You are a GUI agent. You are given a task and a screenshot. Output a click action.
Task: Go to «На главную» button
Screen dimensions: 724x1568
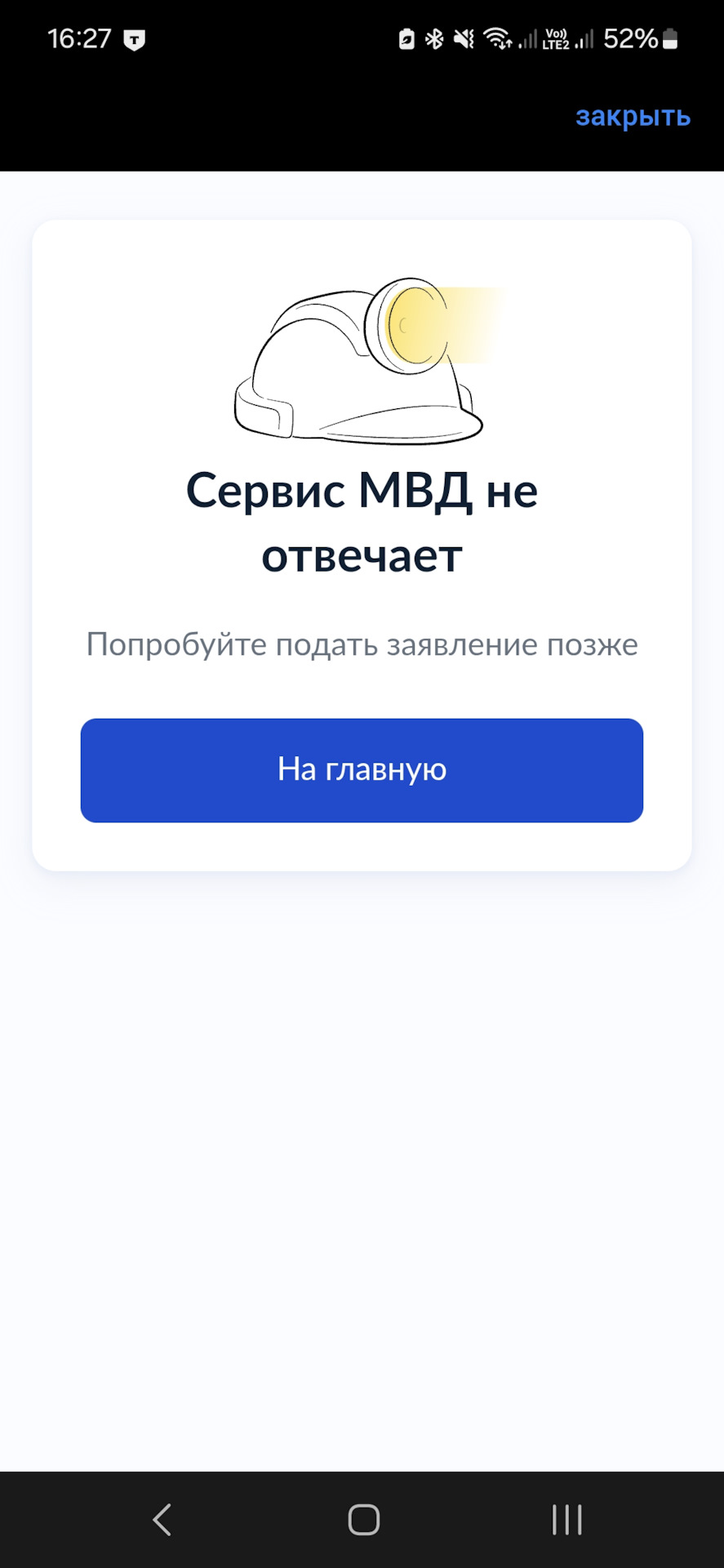click(362, 769)
